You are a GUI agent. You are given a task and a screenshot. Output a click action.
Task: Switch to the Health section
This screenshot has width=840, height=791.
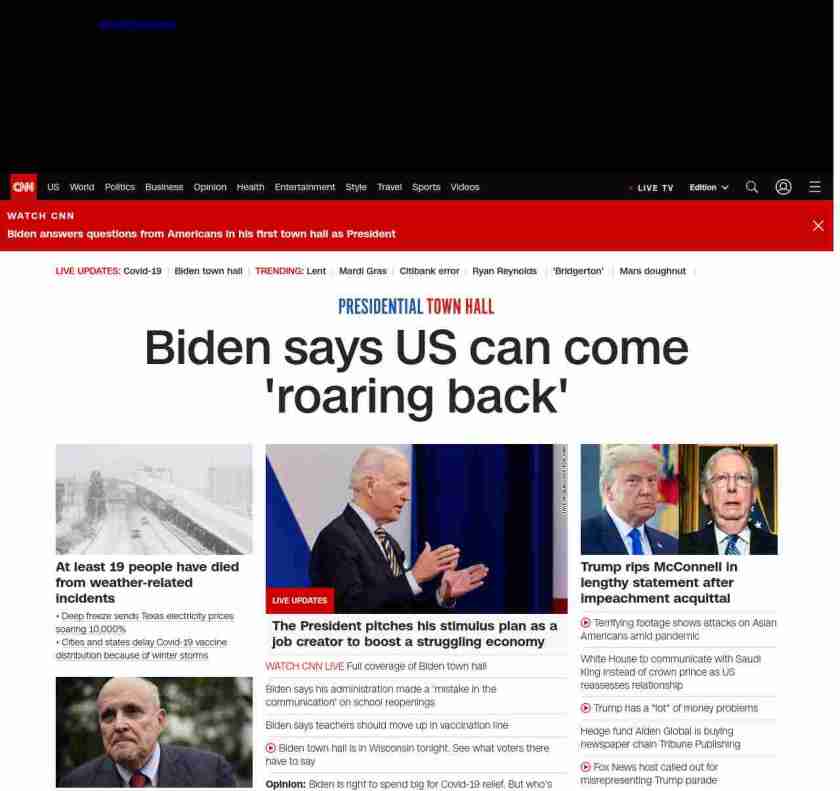250,187
